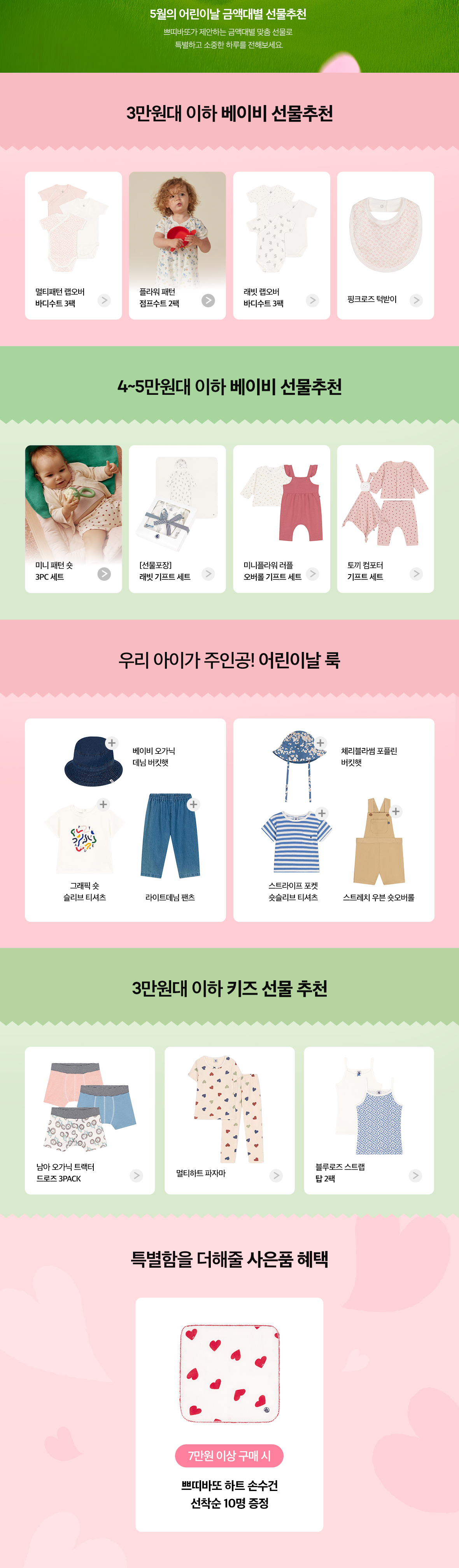Tap plus on 라이트데님 팬츠
Viewport: 459px width, 1568px height.
(194, 804)
